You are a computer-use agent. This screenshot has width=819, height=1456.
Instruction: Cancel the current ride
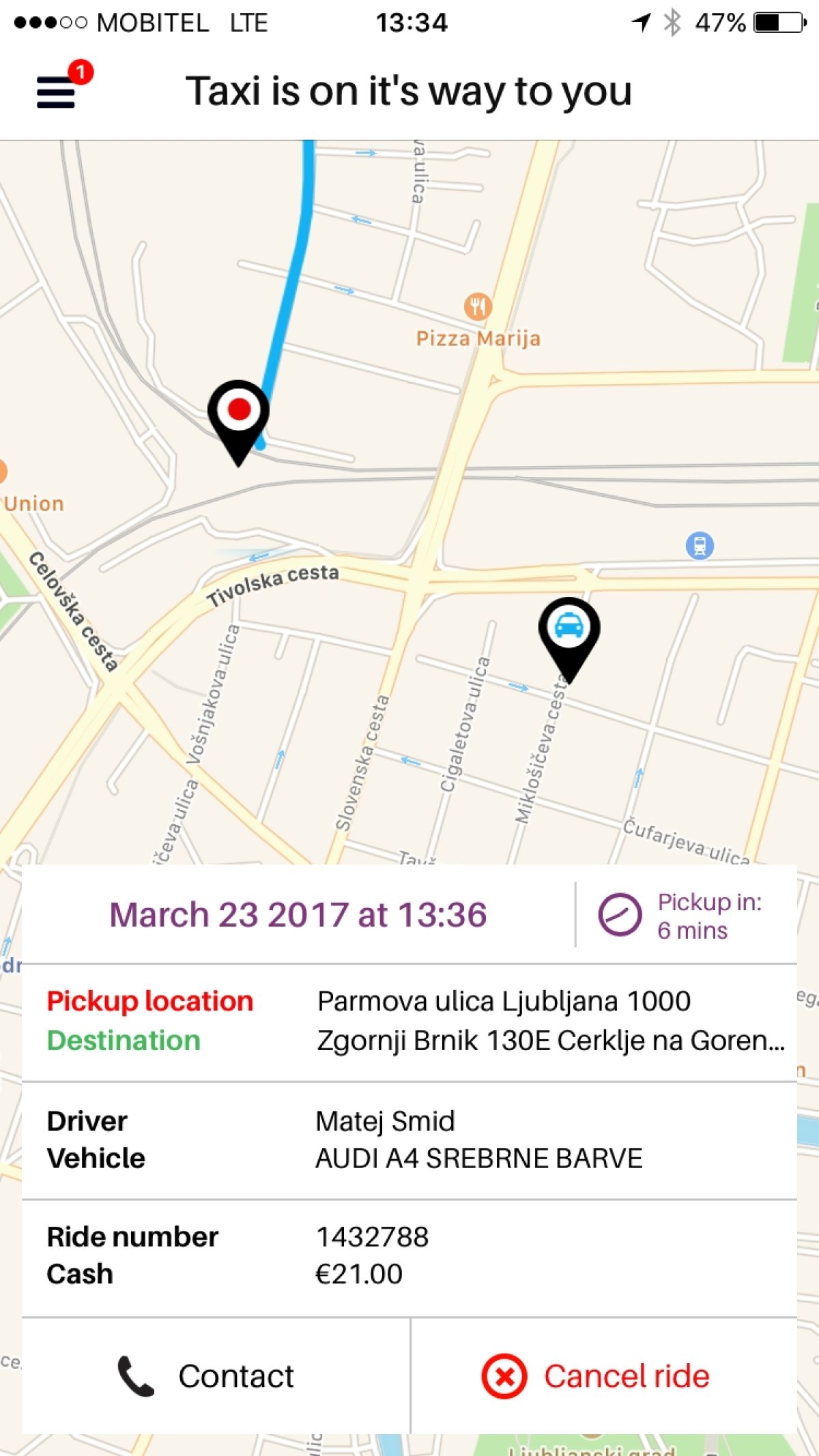(597, 1376)
